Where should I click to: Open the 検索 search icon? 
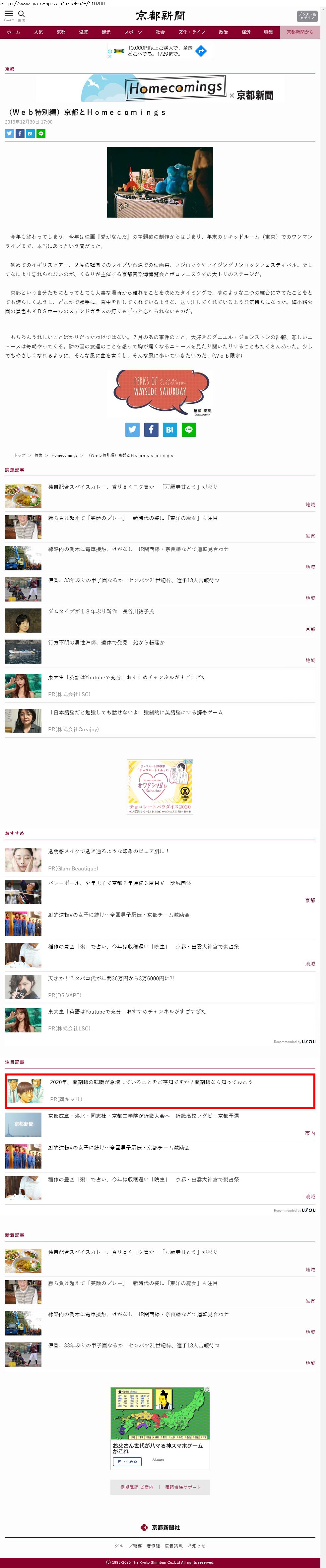(x=21, y=15)
